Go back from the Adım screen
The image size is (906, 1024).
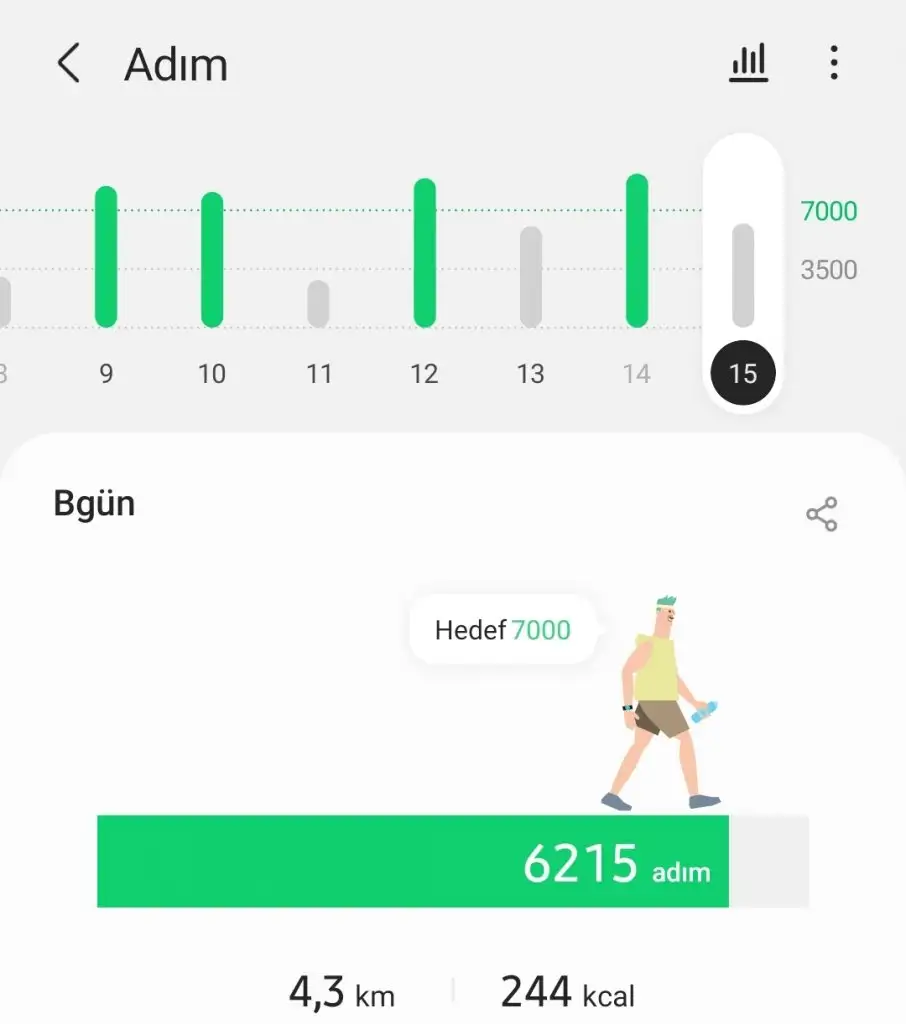pos(68,65)
